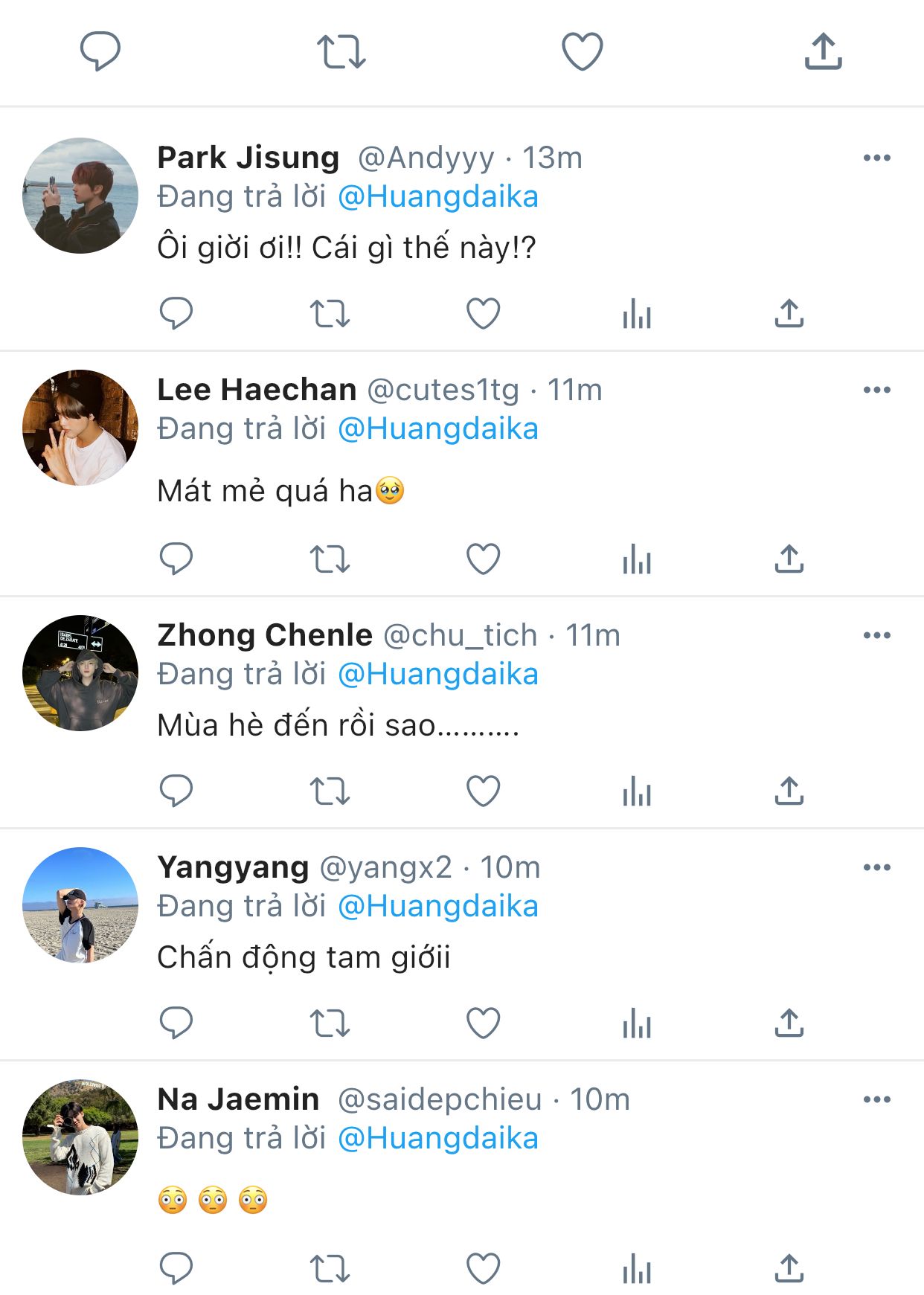The height and width of the screenshot is (1295, 924).
Task: Retweet the main tweet at the top
Action: click(341, 52)
